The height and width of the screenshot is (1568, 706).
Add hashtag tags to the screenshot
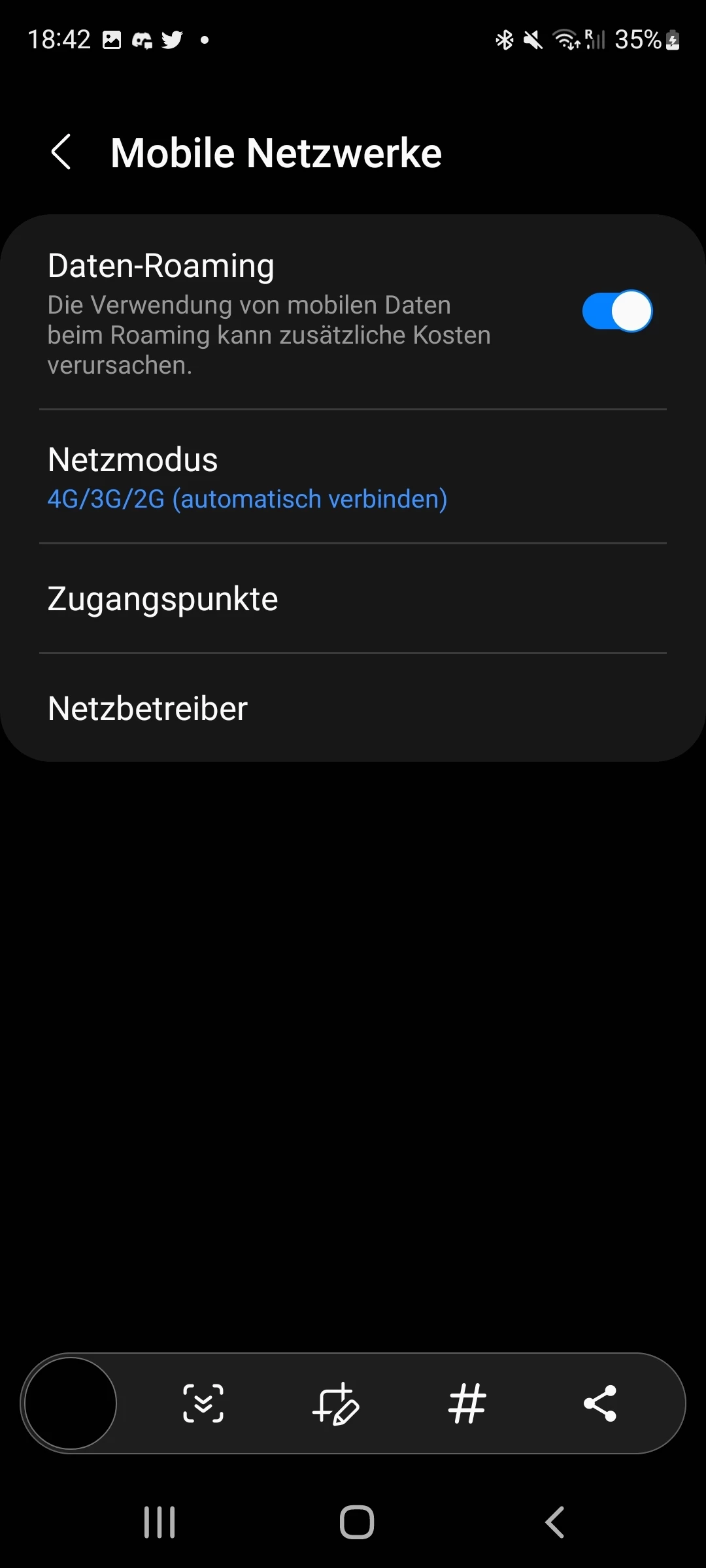[x=467, y=1403]
